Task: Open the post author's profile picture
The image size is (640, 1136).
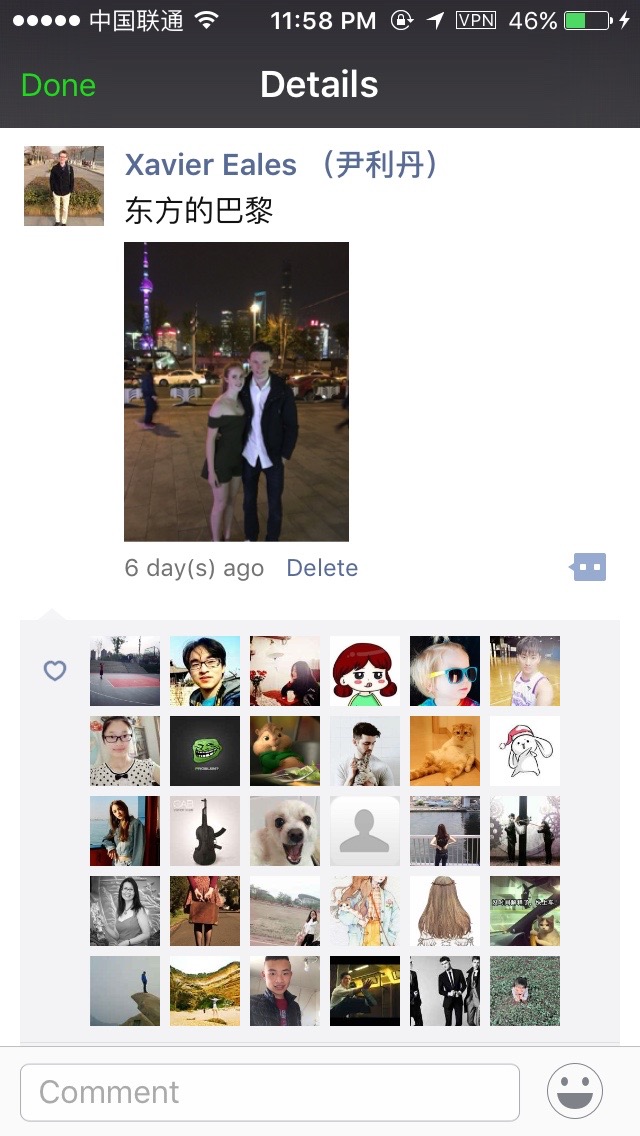Action: 64,186
